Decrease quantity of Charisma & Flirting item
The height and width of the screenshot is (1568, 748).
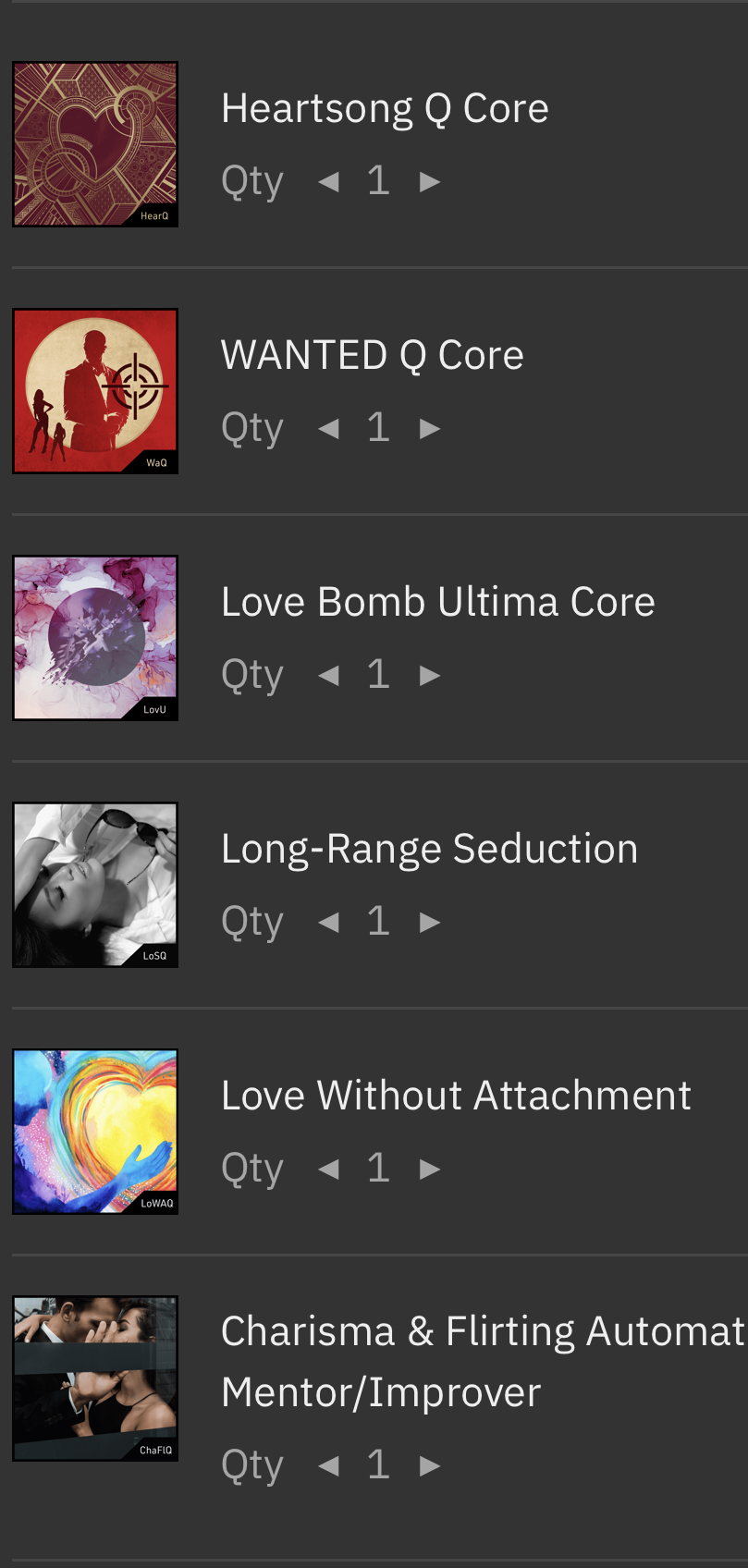328,1465
